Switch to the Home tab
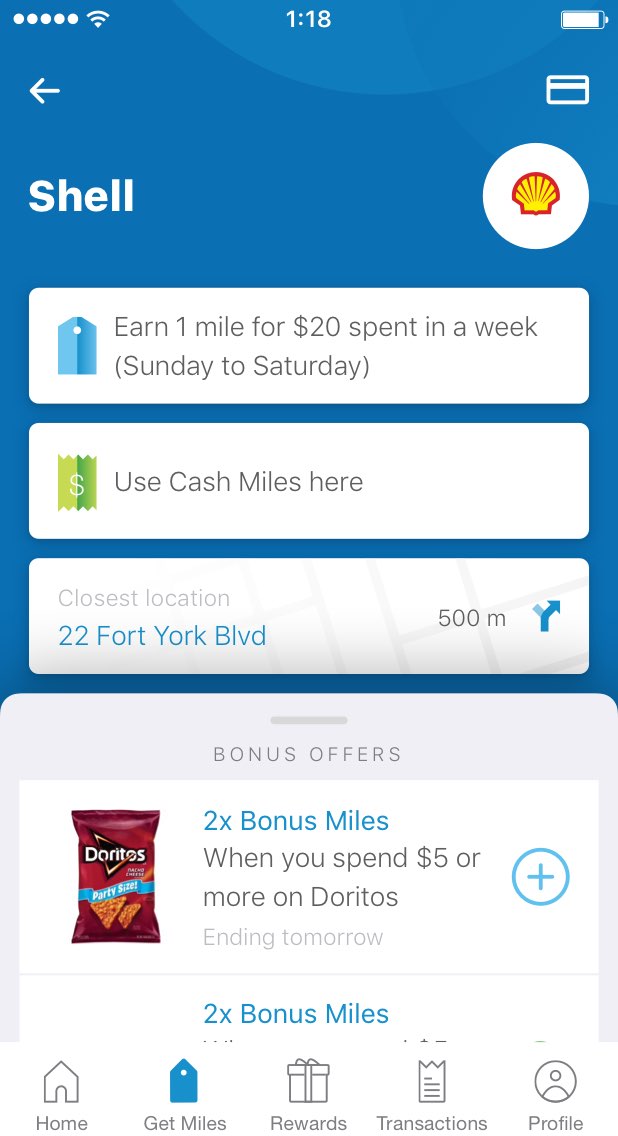The width and height of the screenshot is (618, 1136). pyautogui.click(x=62, y=1094)
